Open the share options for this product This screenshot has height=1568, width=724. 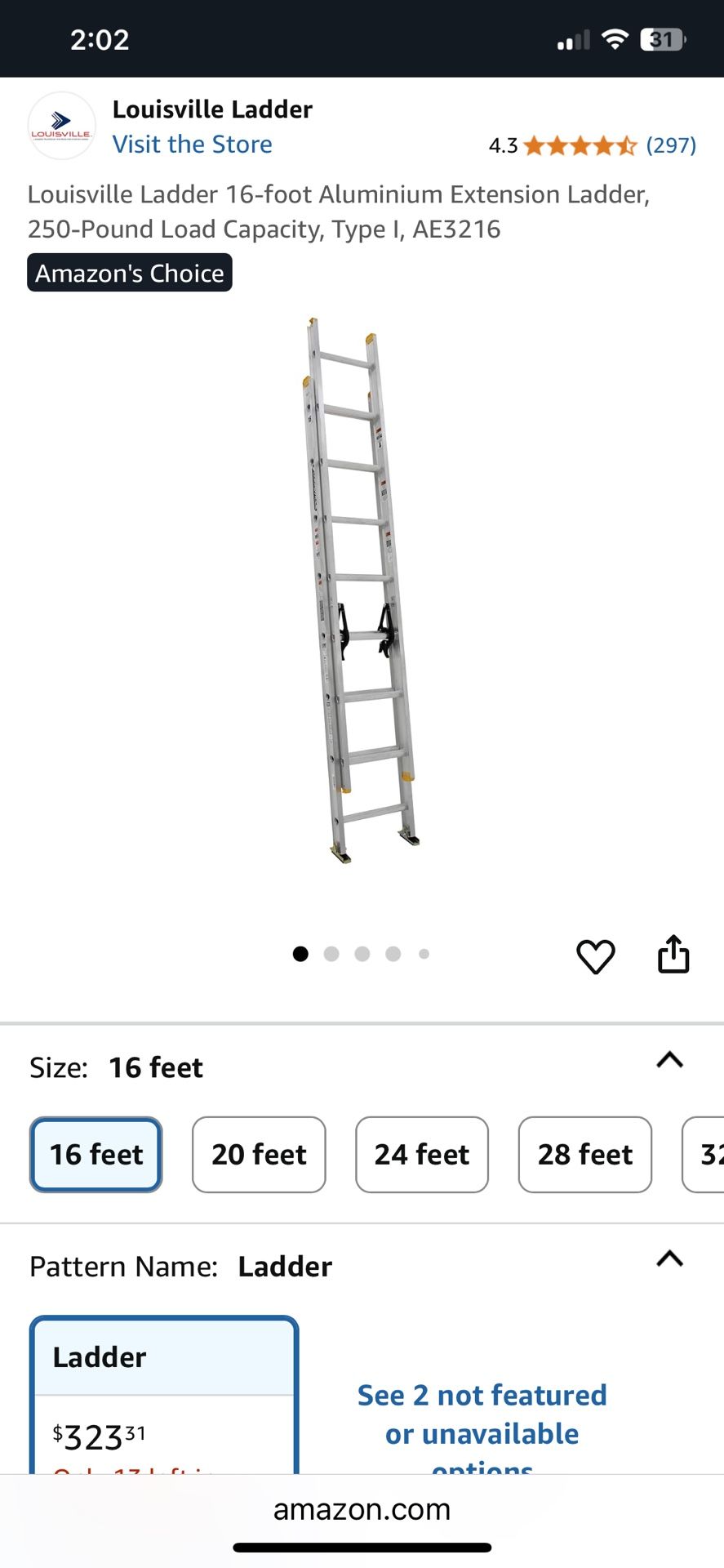point(673,954)
